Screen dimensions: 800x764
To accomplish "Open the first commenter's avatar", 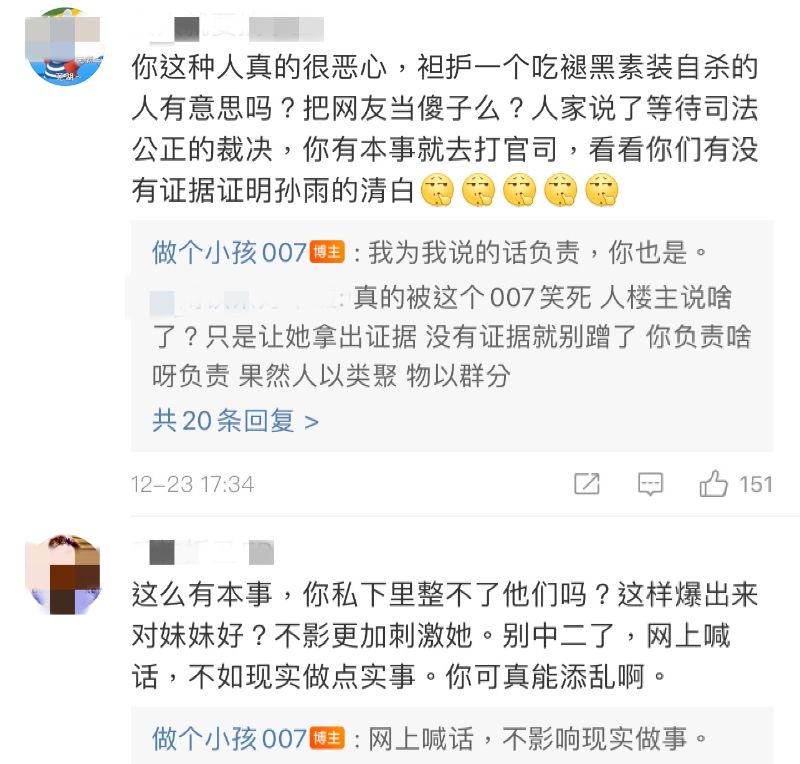I will (63, 48).
